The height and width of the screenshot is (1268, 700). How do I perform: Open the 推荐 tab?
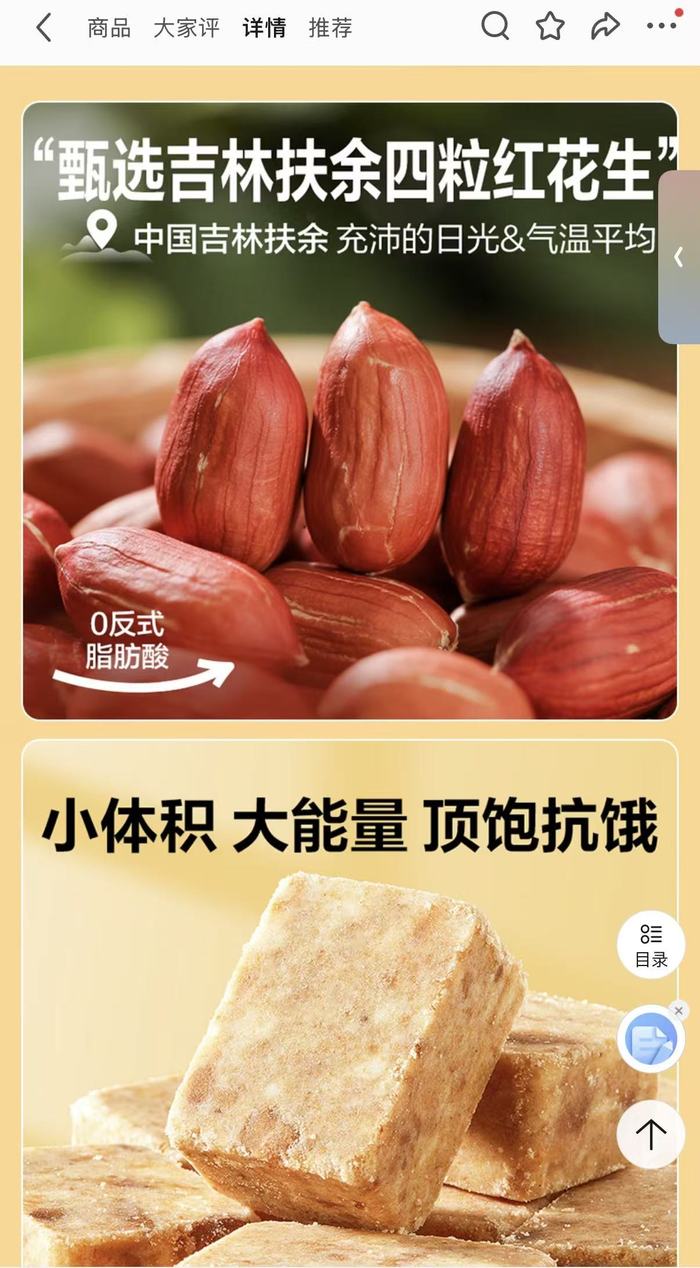click(x=330, y=28)
